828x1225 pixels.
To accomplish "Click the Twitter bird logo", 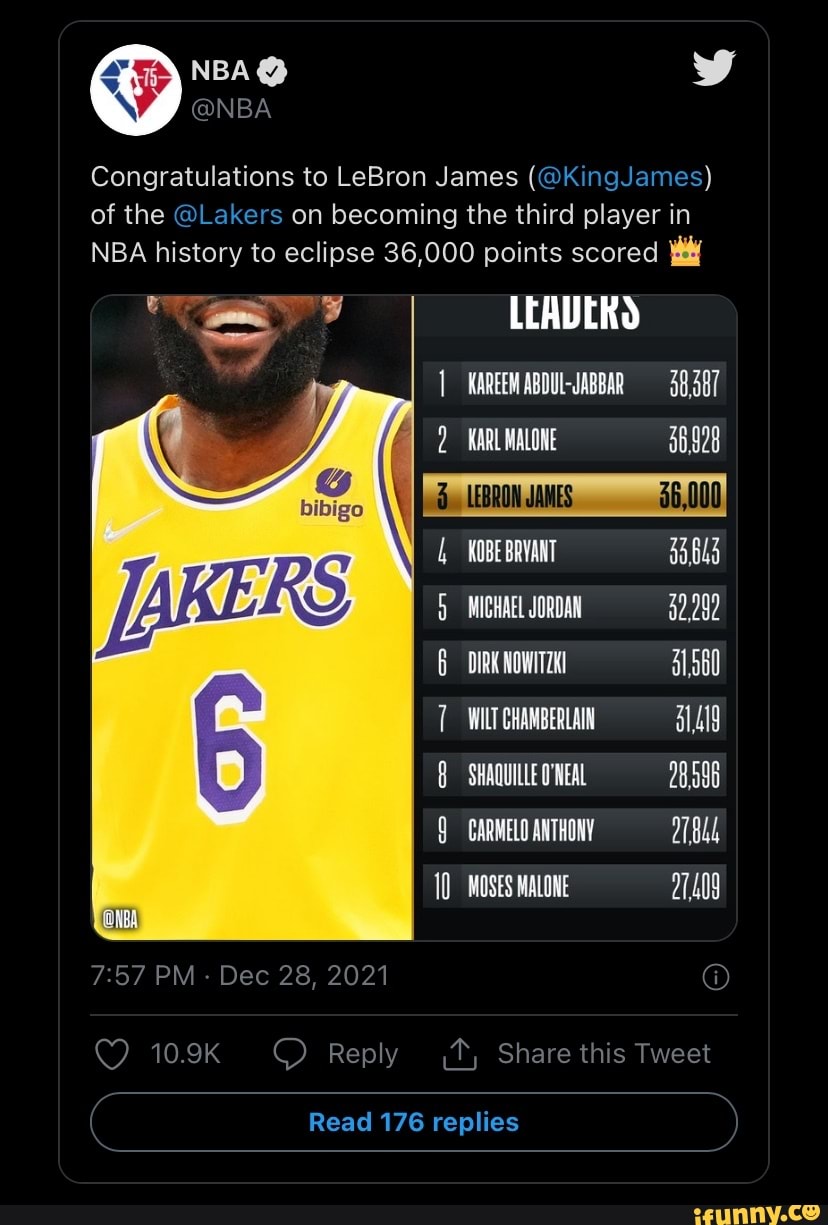I will coord(712,67).
